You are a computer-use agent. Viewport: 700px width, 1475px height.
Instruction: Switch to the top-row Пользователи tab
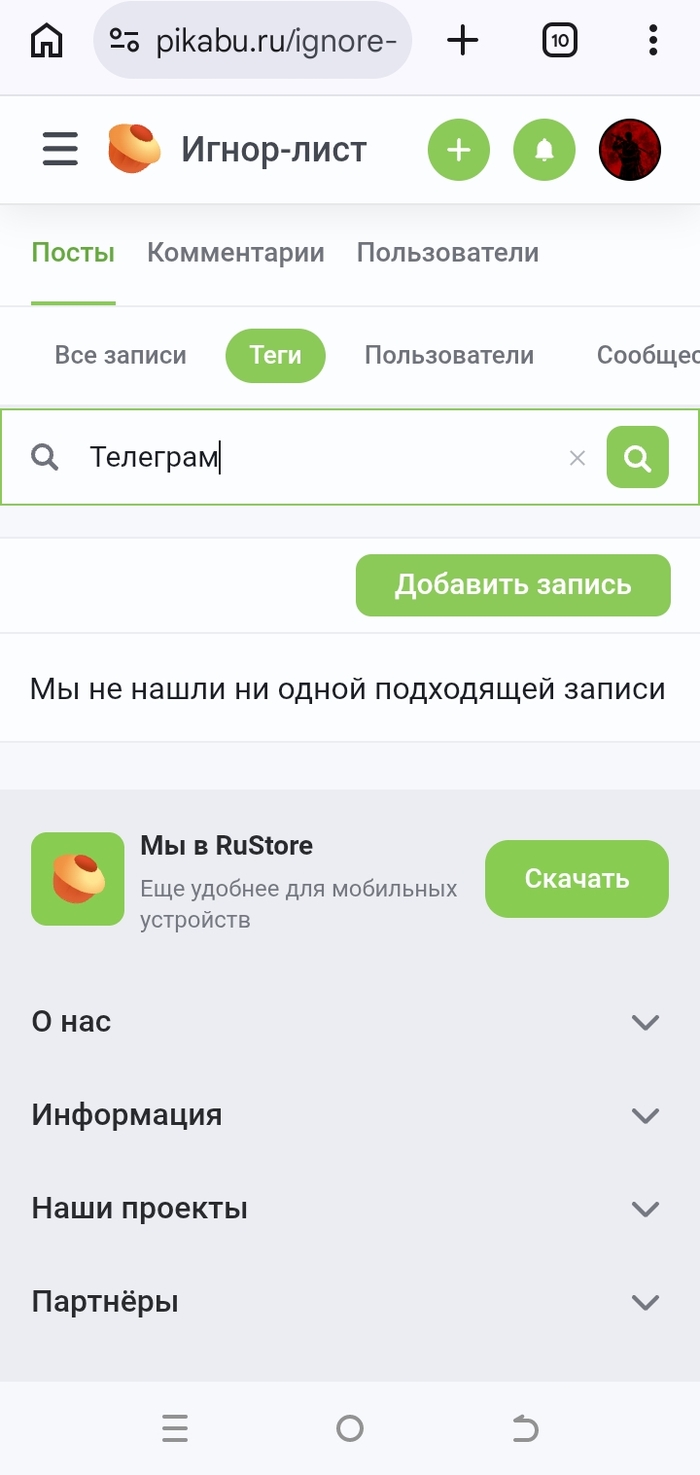pos(447,253)
